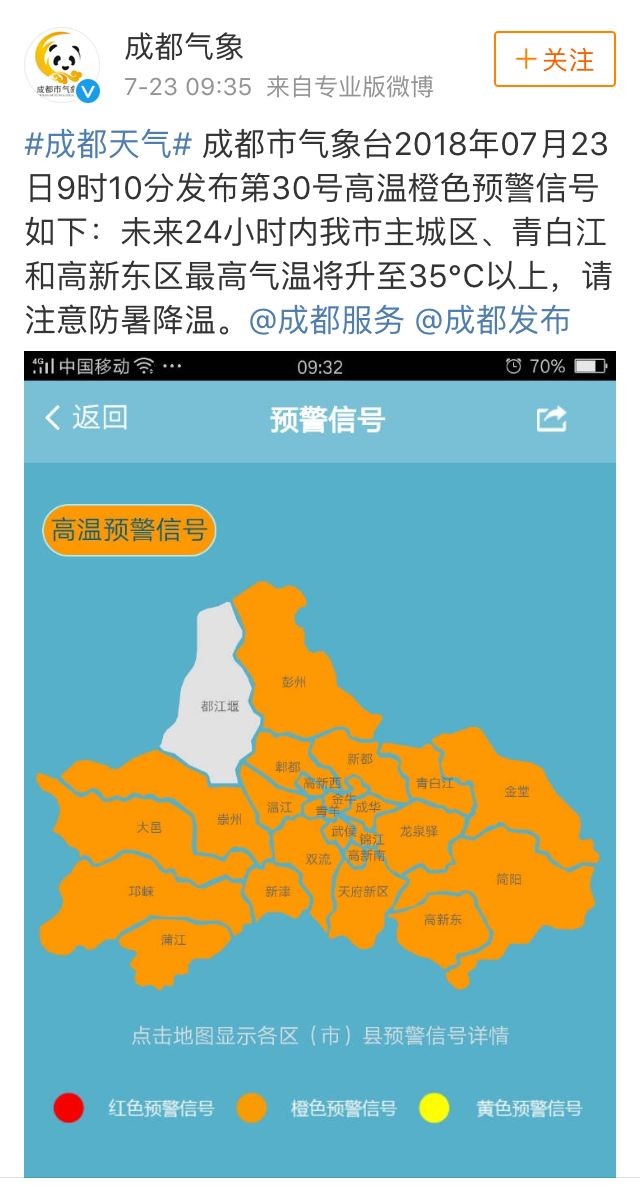Open the @成都发布 mention
Image resolution: width=640 pixels, height=1197 pixels.
tap(492, 320)
